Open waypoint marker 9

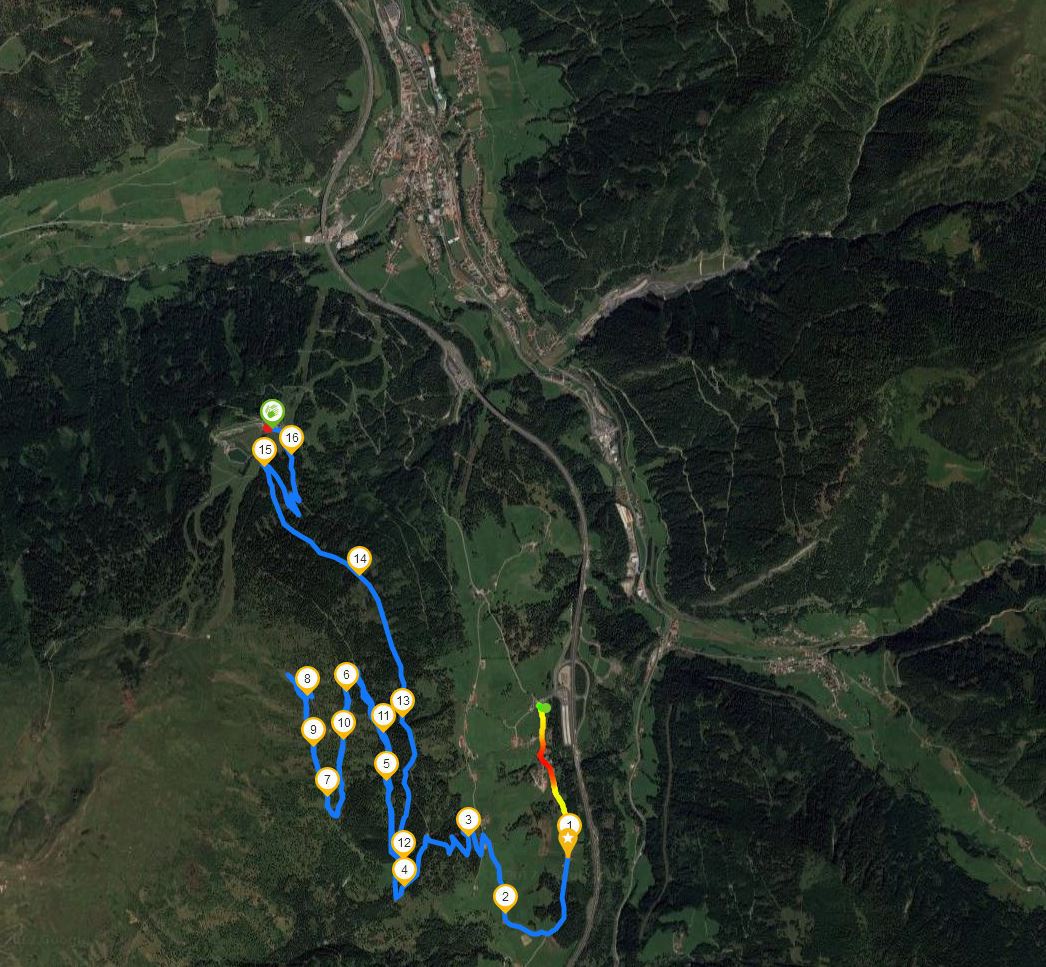(x=313, y=730)
